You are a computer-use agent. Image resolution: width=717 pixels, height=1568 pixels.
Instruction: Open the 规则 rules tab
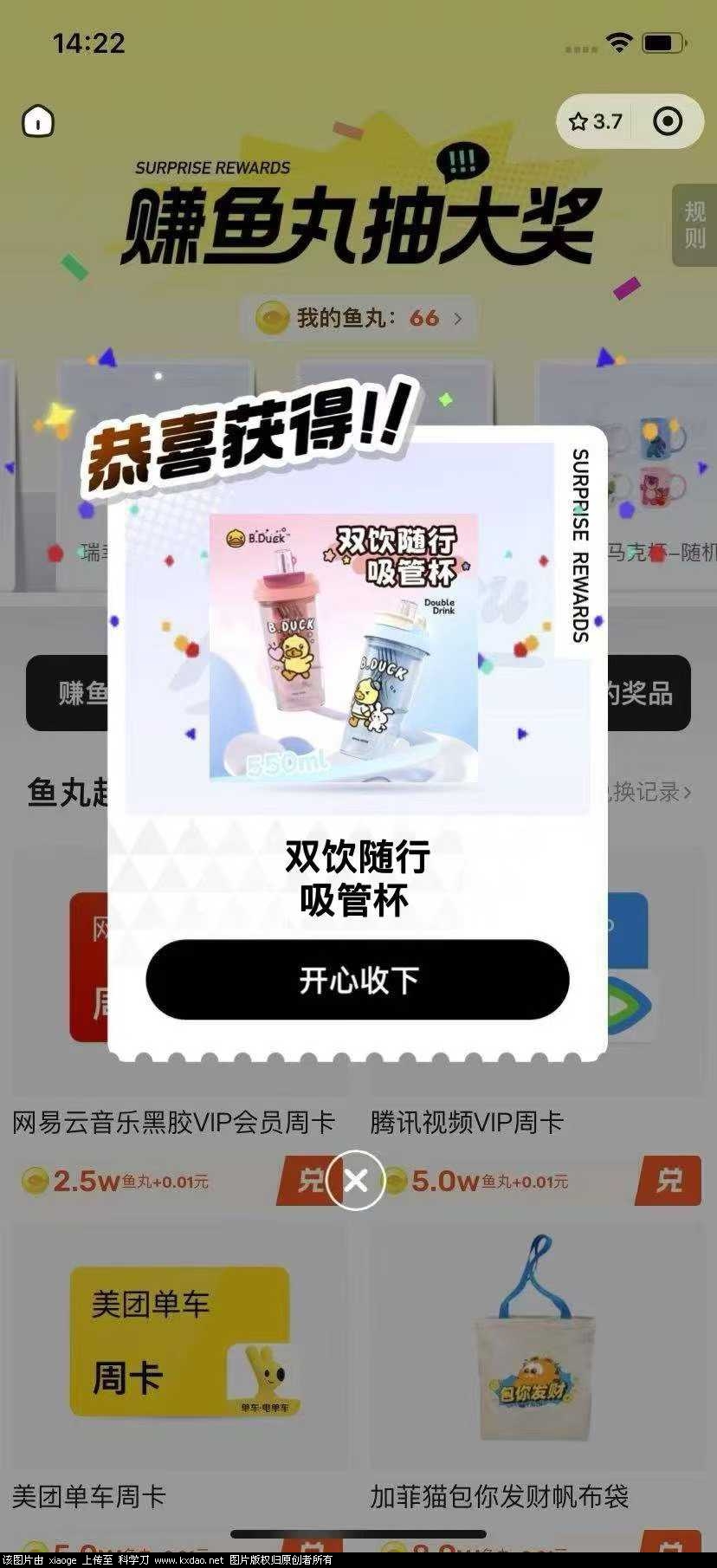click(x=695, y=224)
